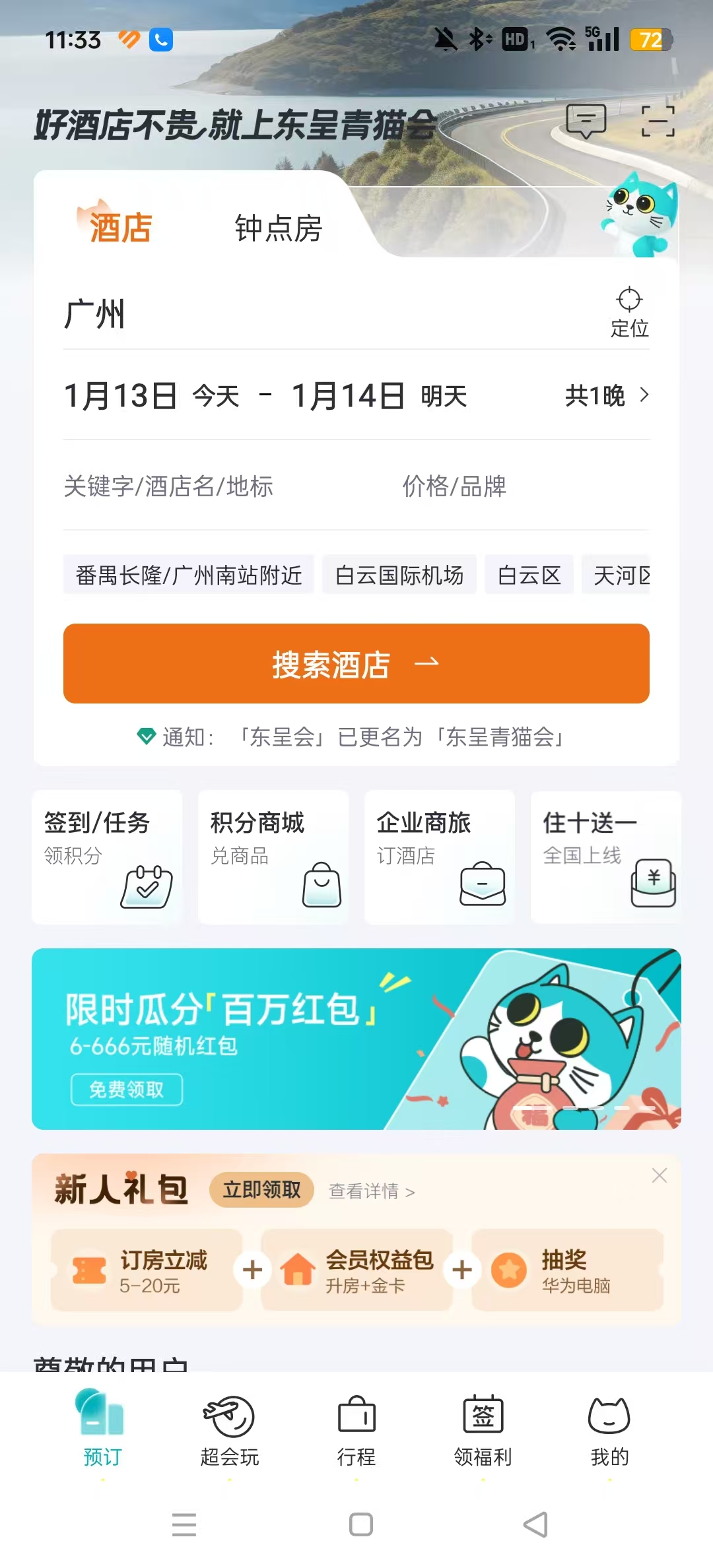Image resolution: width=713 pixels, height=1568 pixels.
Task: Tap 立即领取 for the 新人礼包
Action: 261,1190
